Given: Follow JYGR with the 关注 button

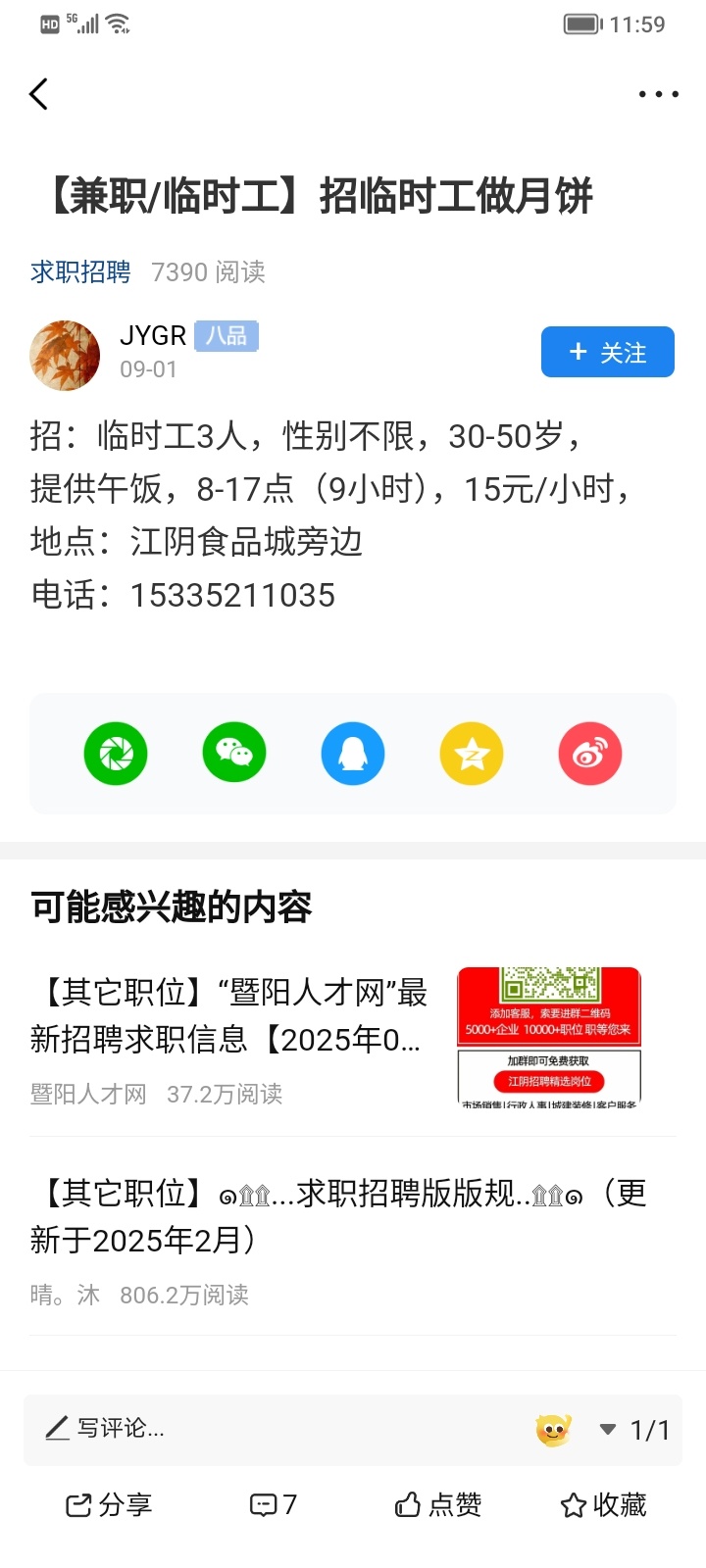Looking at the screenshot, I should (x=607, y=352).
